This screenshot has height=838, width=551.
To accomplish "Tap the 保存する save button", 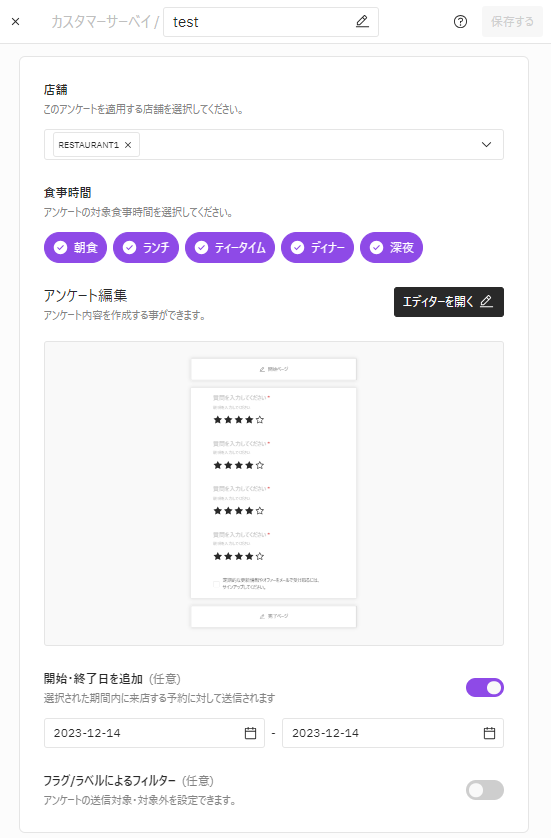I will 512,22.
